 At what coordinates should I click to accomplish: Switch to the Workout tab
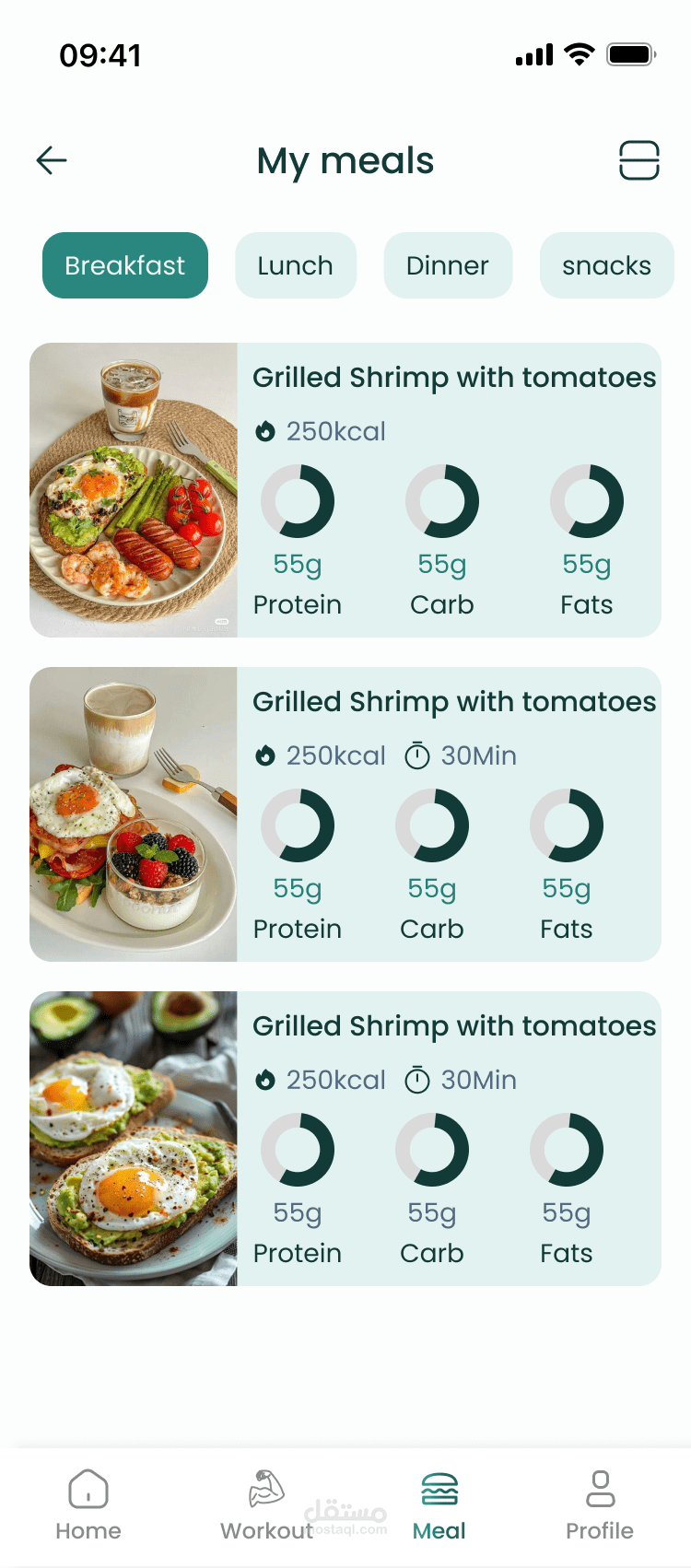266,1505
